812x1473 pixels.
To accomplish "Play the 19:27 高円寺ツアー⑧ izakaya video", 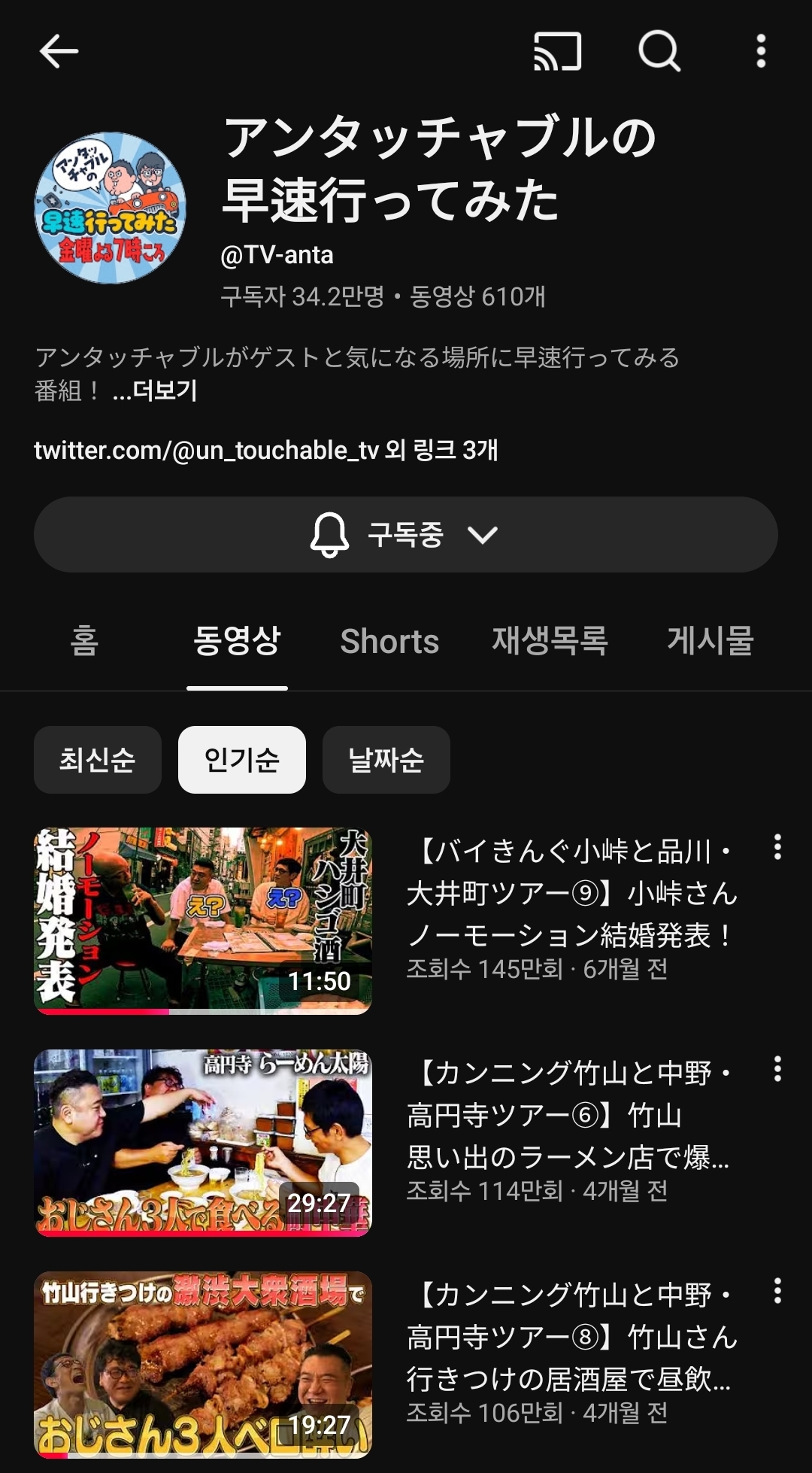I will coord(203,1364).
